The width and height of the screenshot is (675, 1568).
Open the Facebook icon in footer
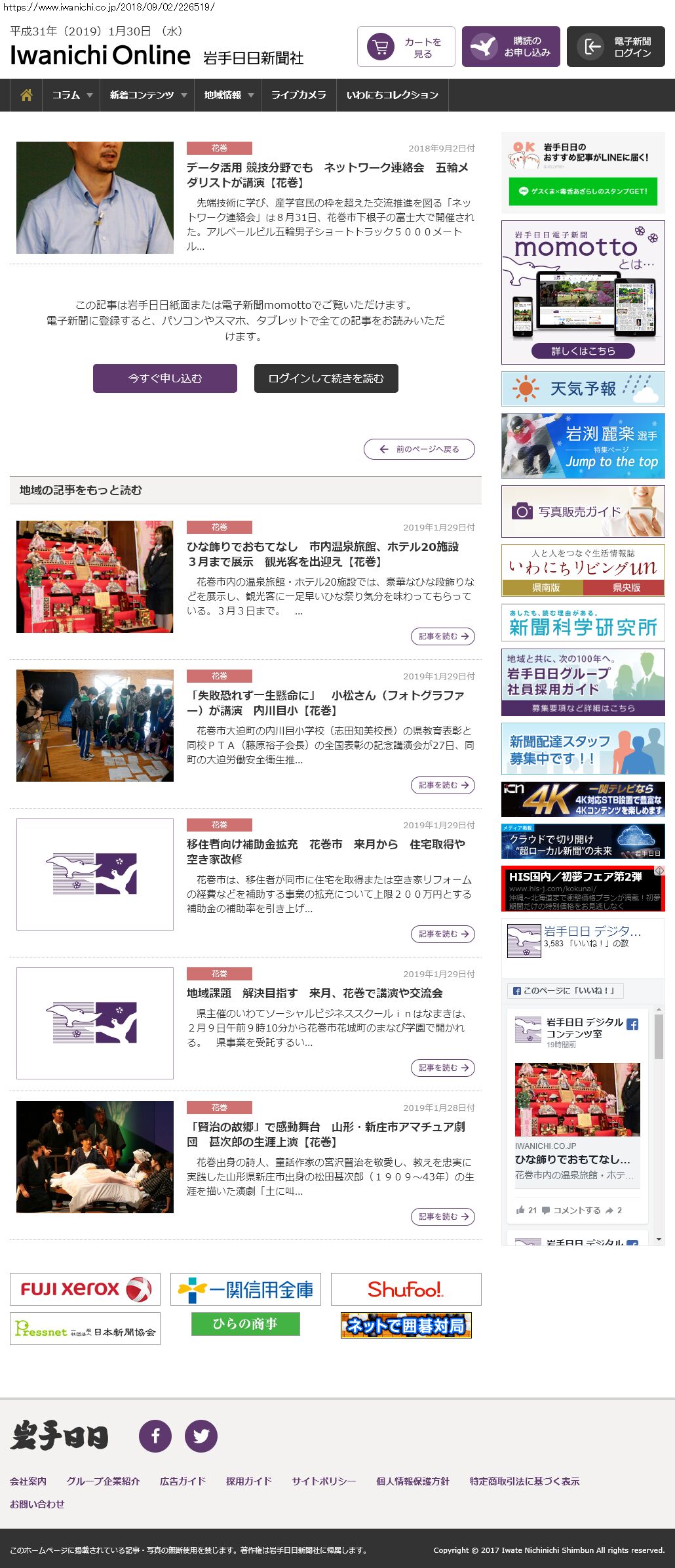(x=155, y=1436)
